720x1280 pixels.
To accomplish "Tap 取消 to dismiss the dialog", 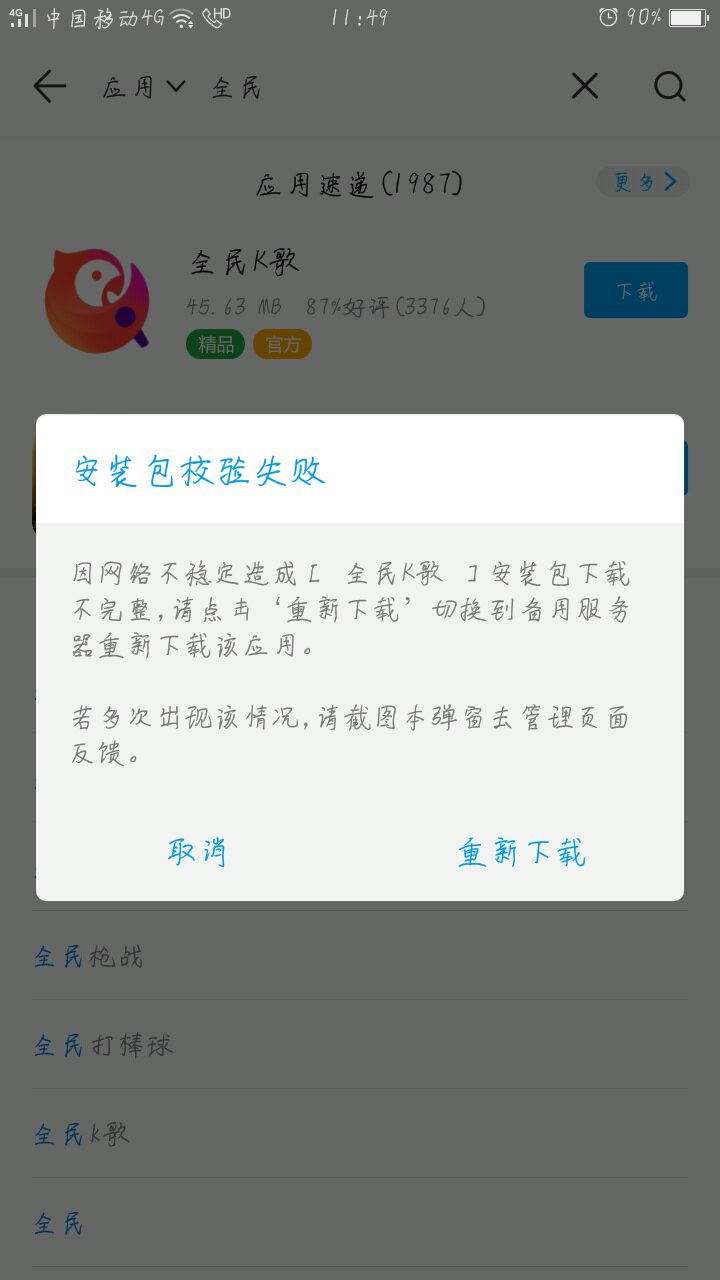I will pyautogui.click(x=197, y=852).
